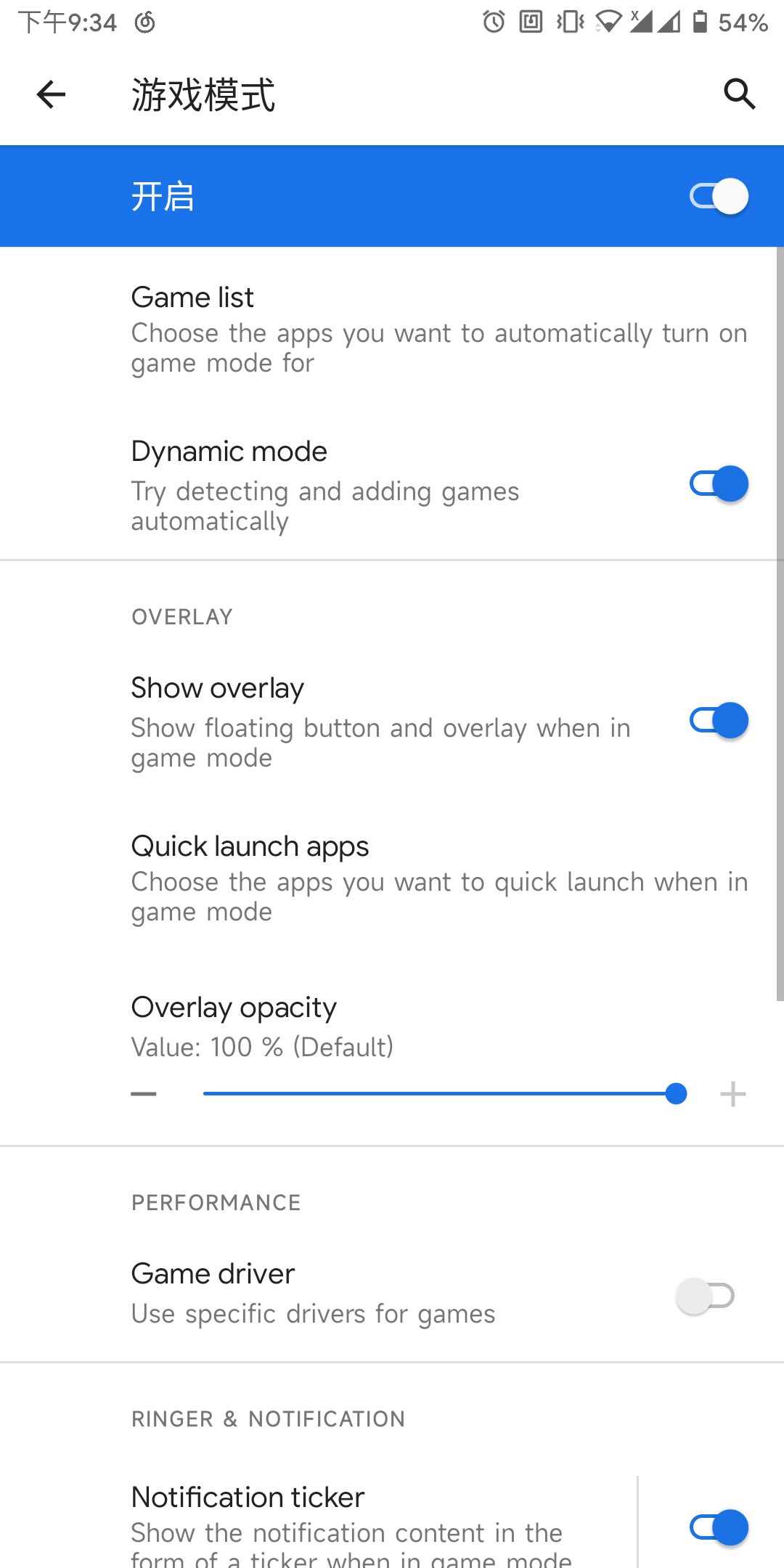The width and height of the screenshot is (784, 1568).
Task: Disable the Dynamic mode toggle
Action: click(x=719, y=483)
